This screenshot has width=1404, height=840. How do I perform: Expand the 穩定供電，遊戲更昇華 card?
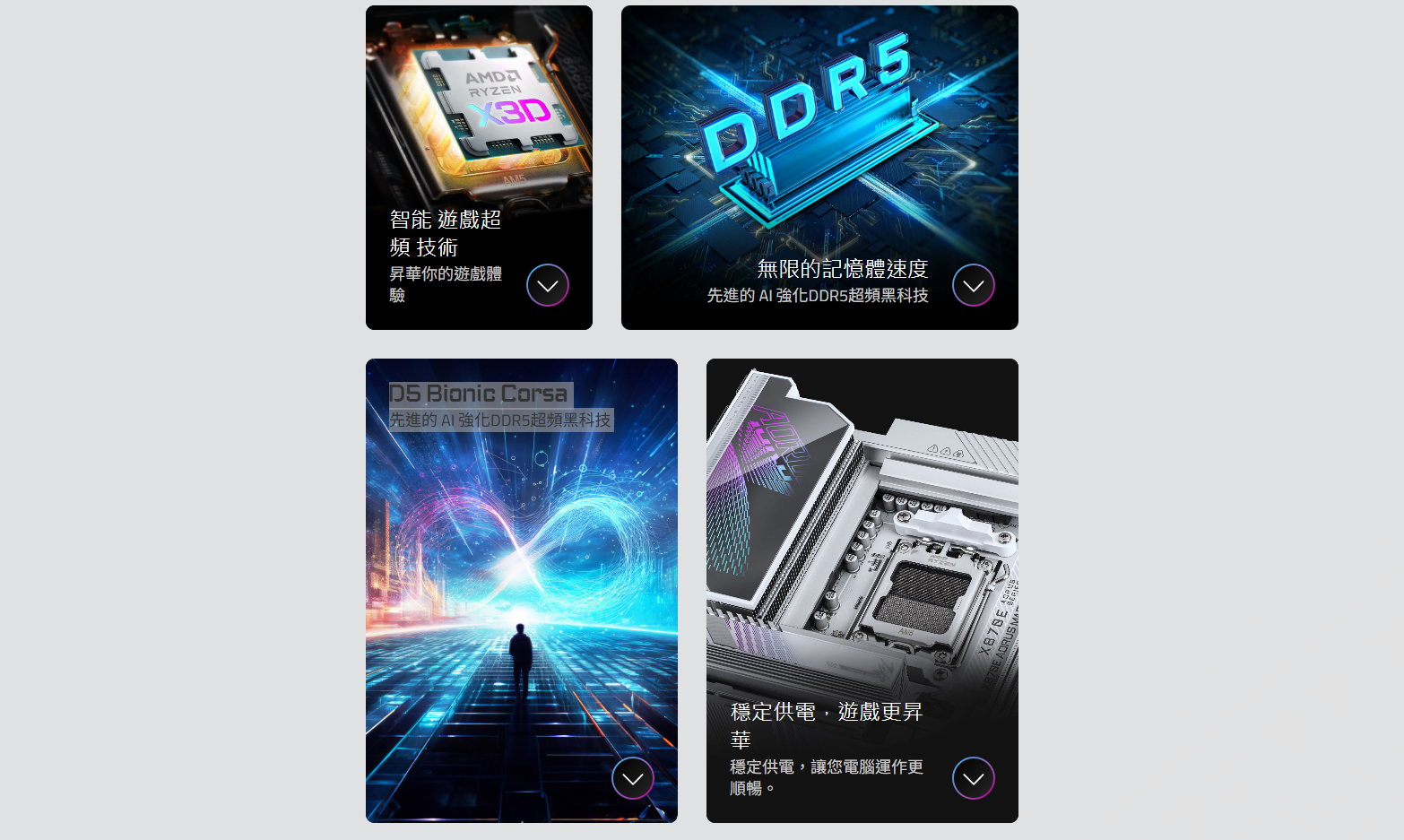click(x=974, y=778)
